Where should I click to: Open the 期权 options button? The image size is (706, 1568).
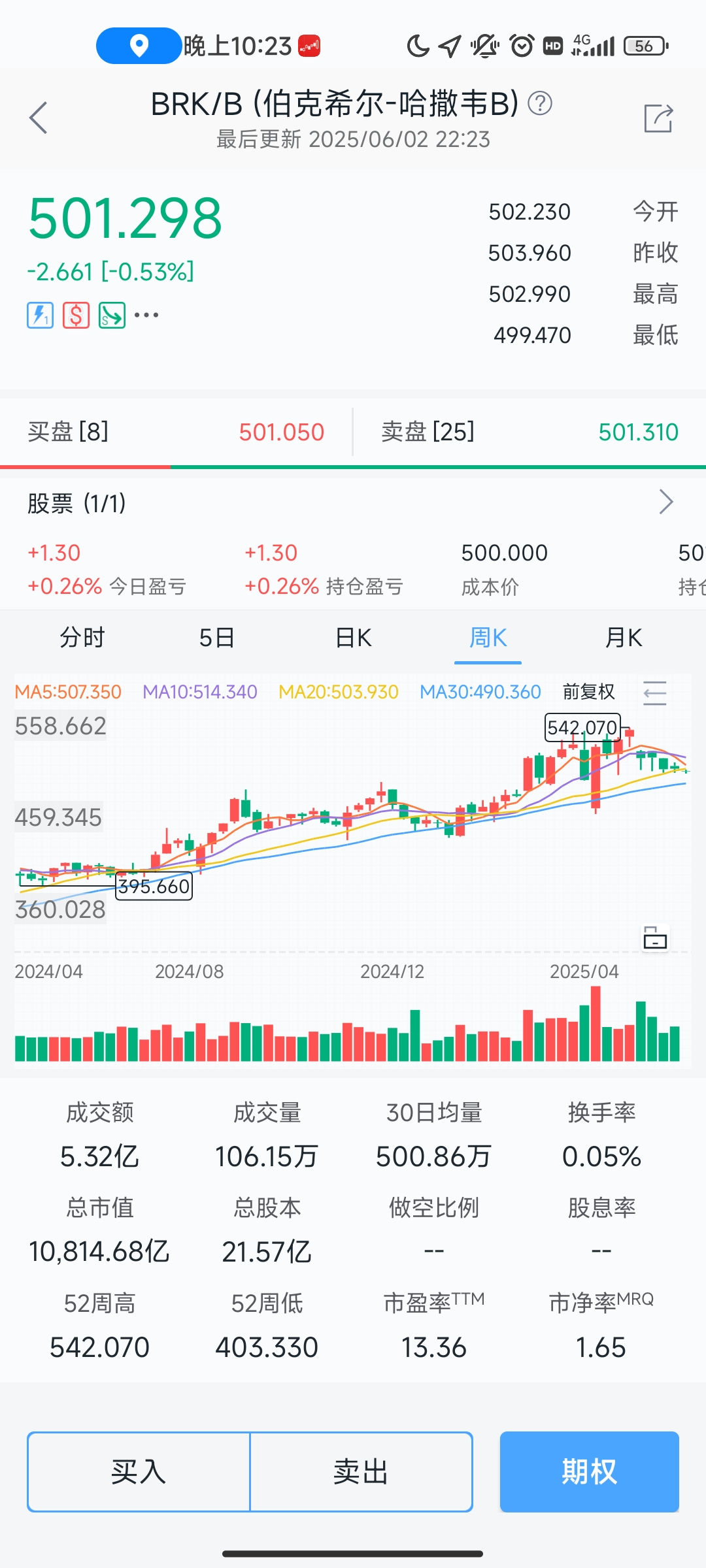point(589,1472)
